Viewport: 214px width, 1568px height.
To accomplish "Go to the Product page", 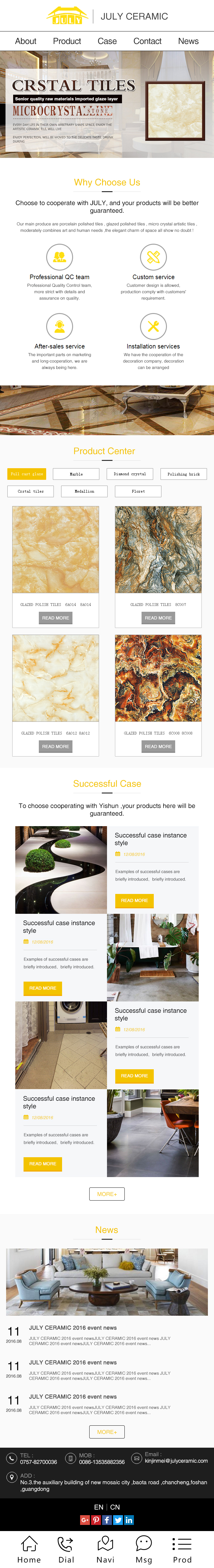I will point(66,42).
